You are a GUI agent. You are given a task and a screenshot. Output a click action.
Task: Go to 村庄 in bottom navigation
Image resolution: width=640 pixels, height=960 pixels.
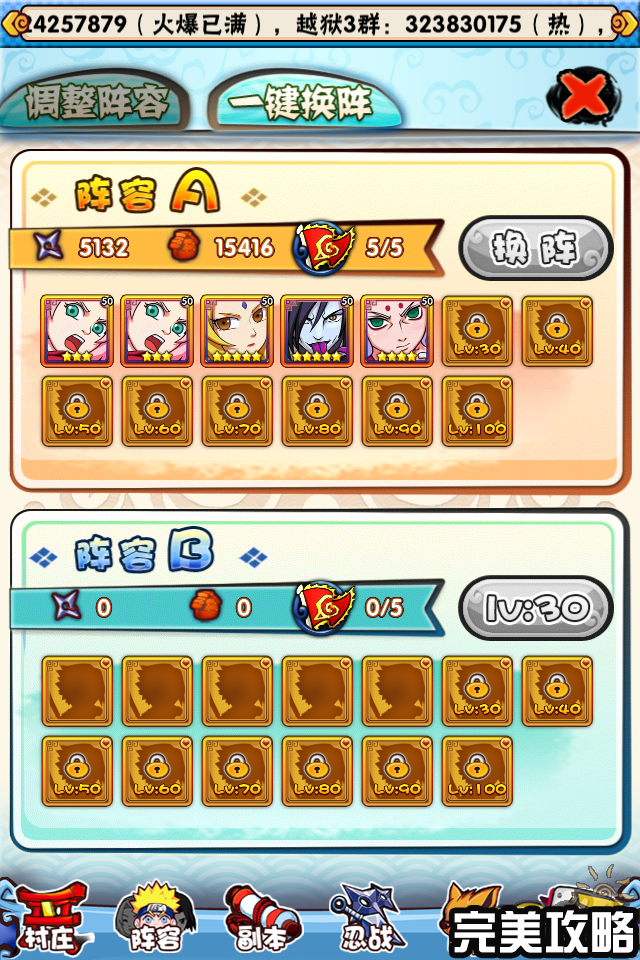[x=45, y=918]
